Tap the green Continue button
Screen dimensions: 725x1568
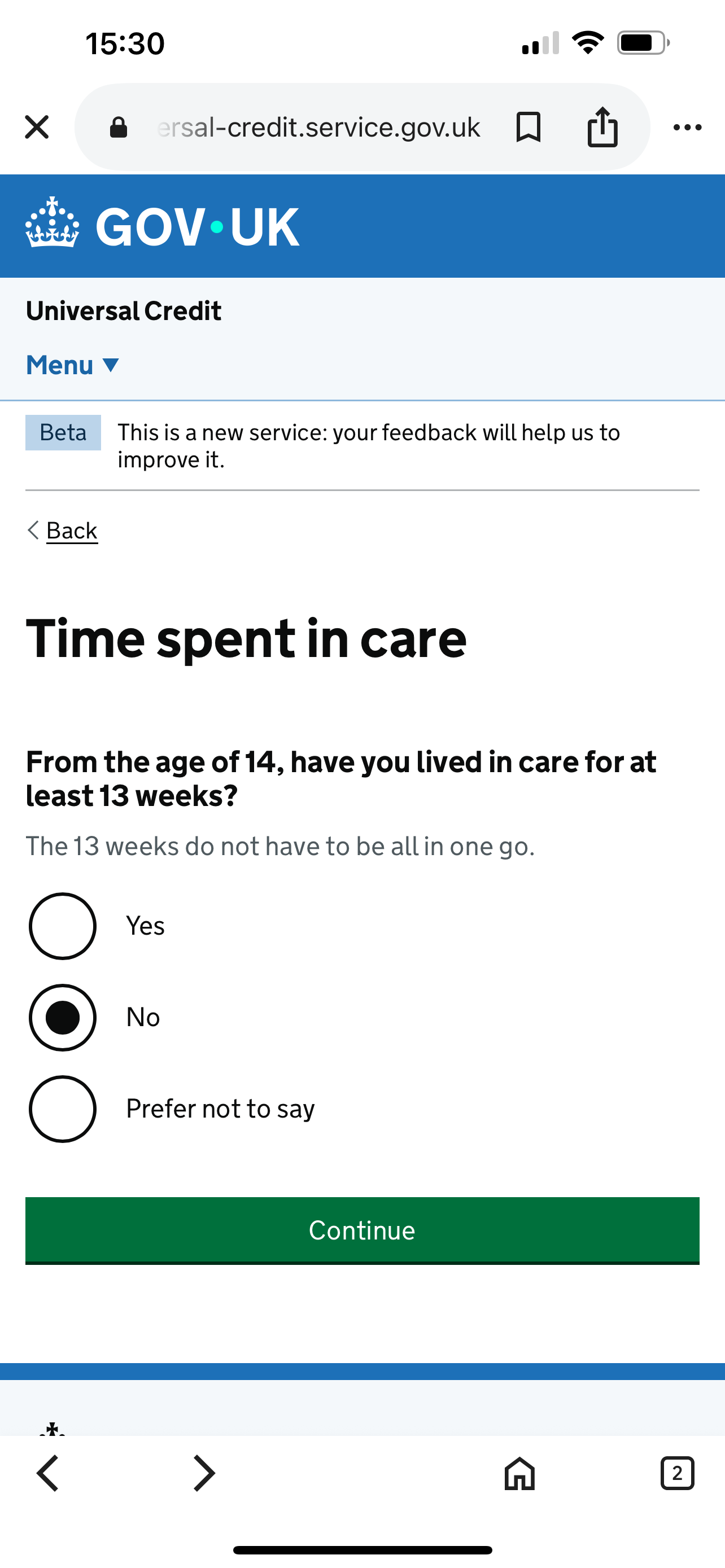click(362, 1230)
